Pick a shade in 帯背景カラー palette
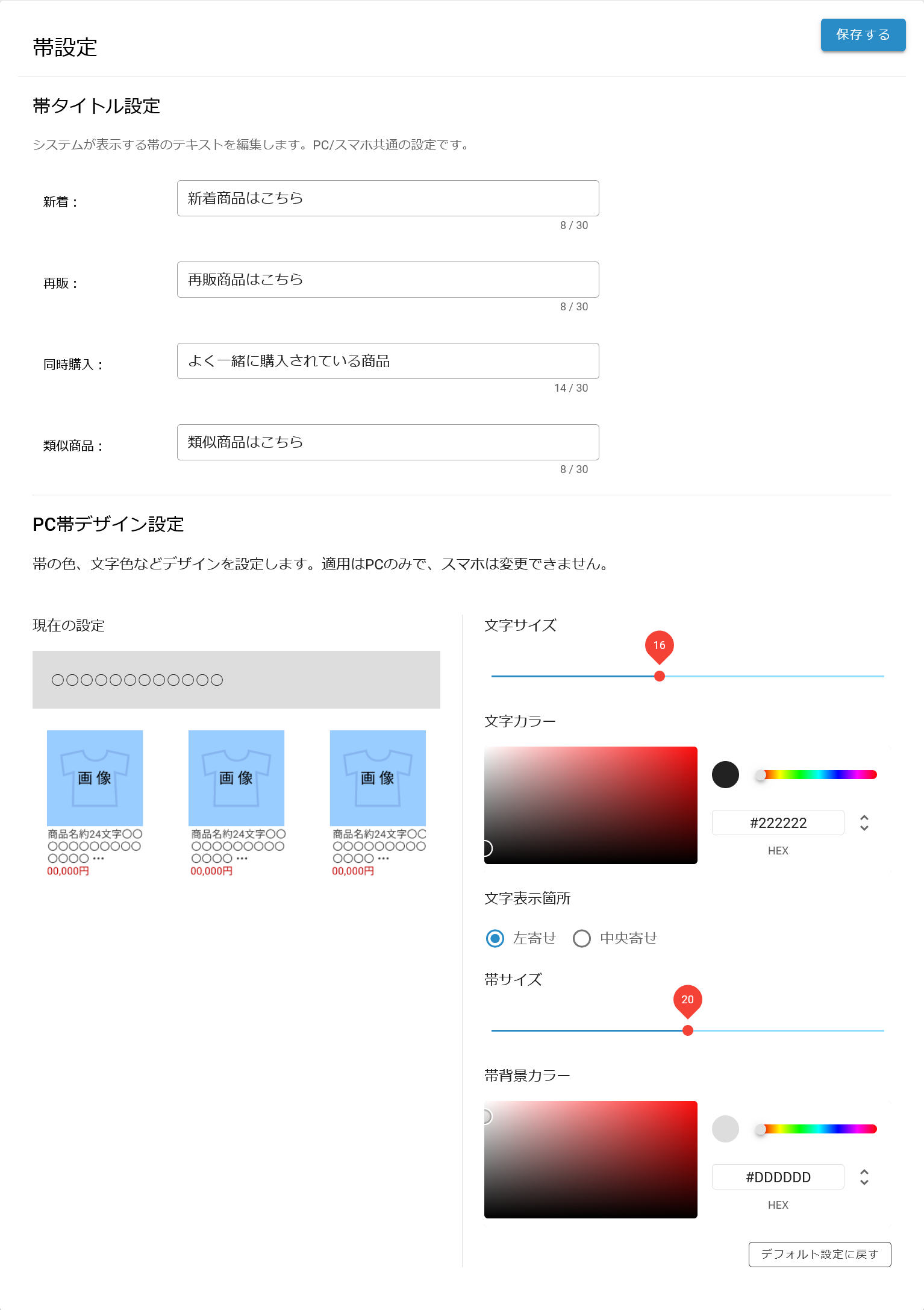Viewport: 924px width, 1310px height. 590,1159
